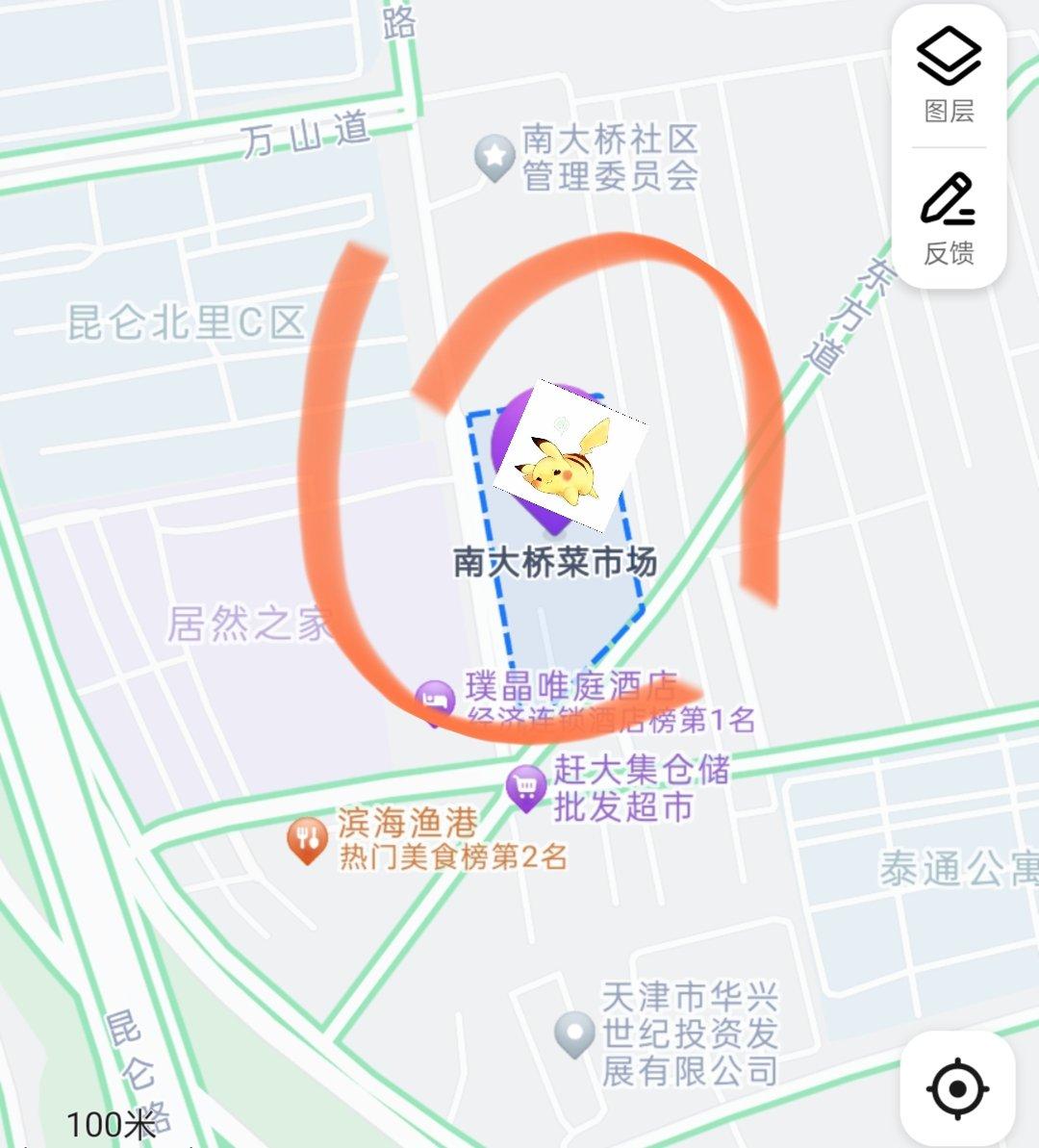Open the 反馈 feedback option

[x=949, y=217]
